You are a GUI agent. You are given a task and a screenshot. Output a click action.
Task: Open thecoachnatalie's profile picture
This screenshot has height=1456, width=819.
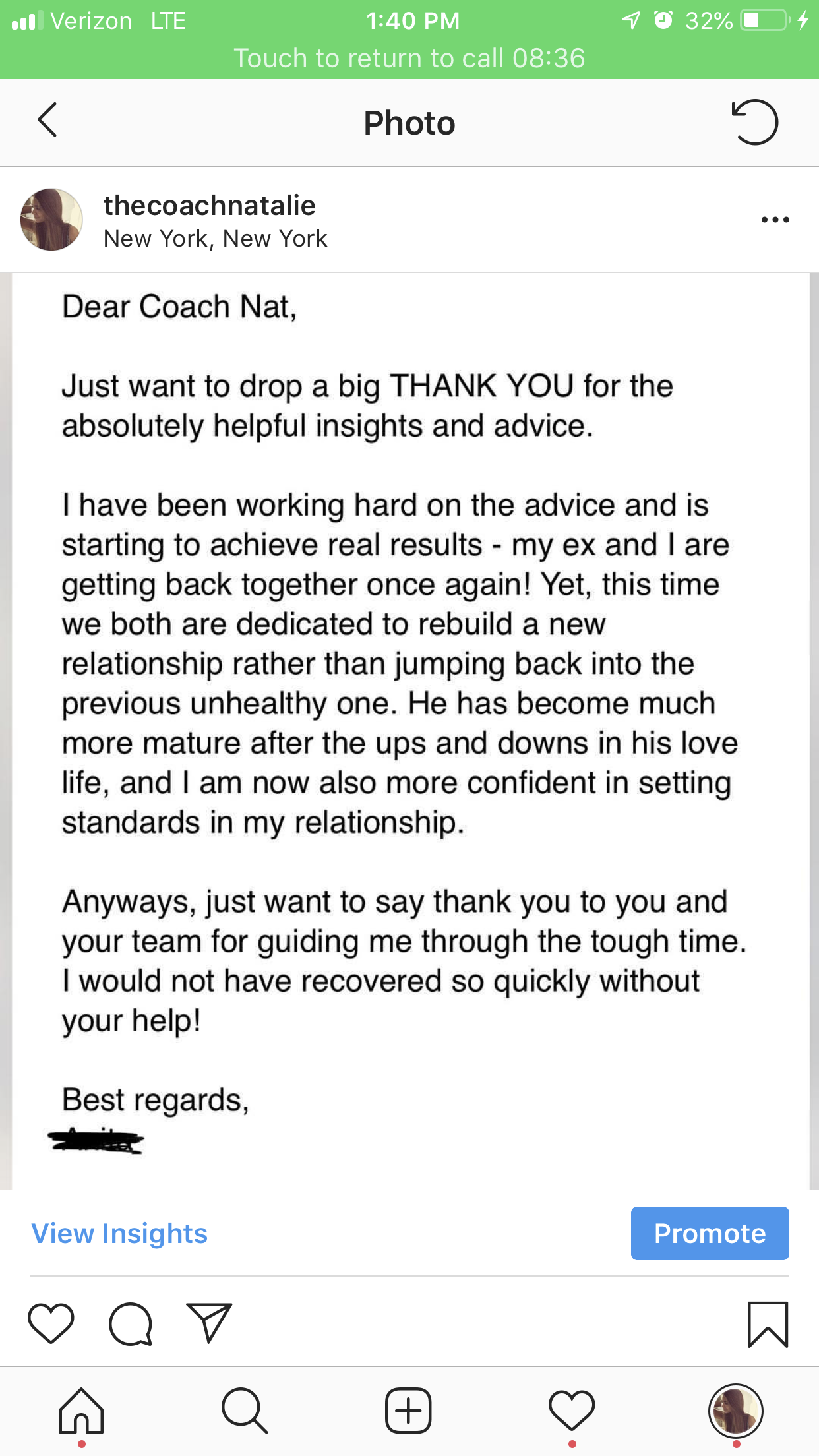(x=51, y=220)
